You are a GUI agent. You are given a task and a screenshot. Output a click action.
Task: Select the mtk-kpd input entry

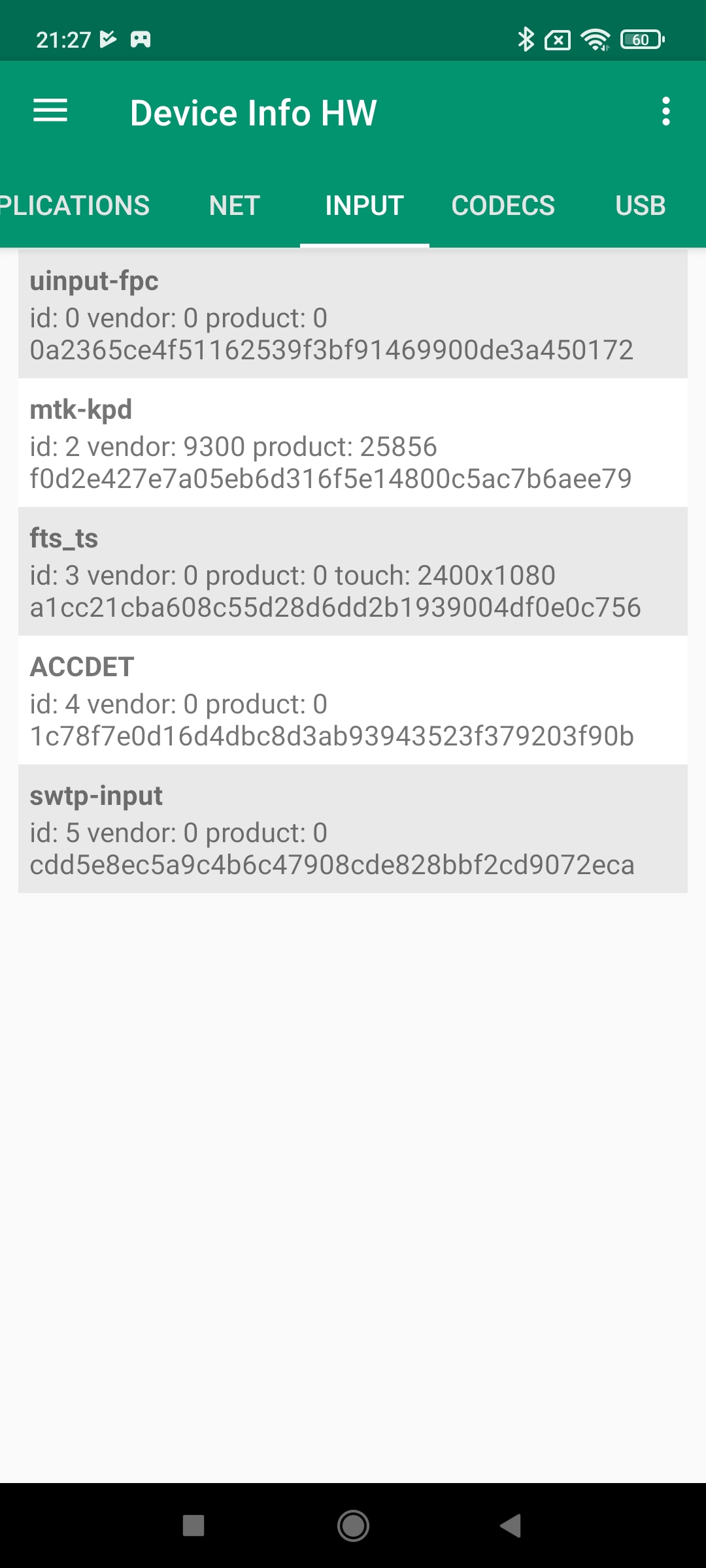(353, 444)
